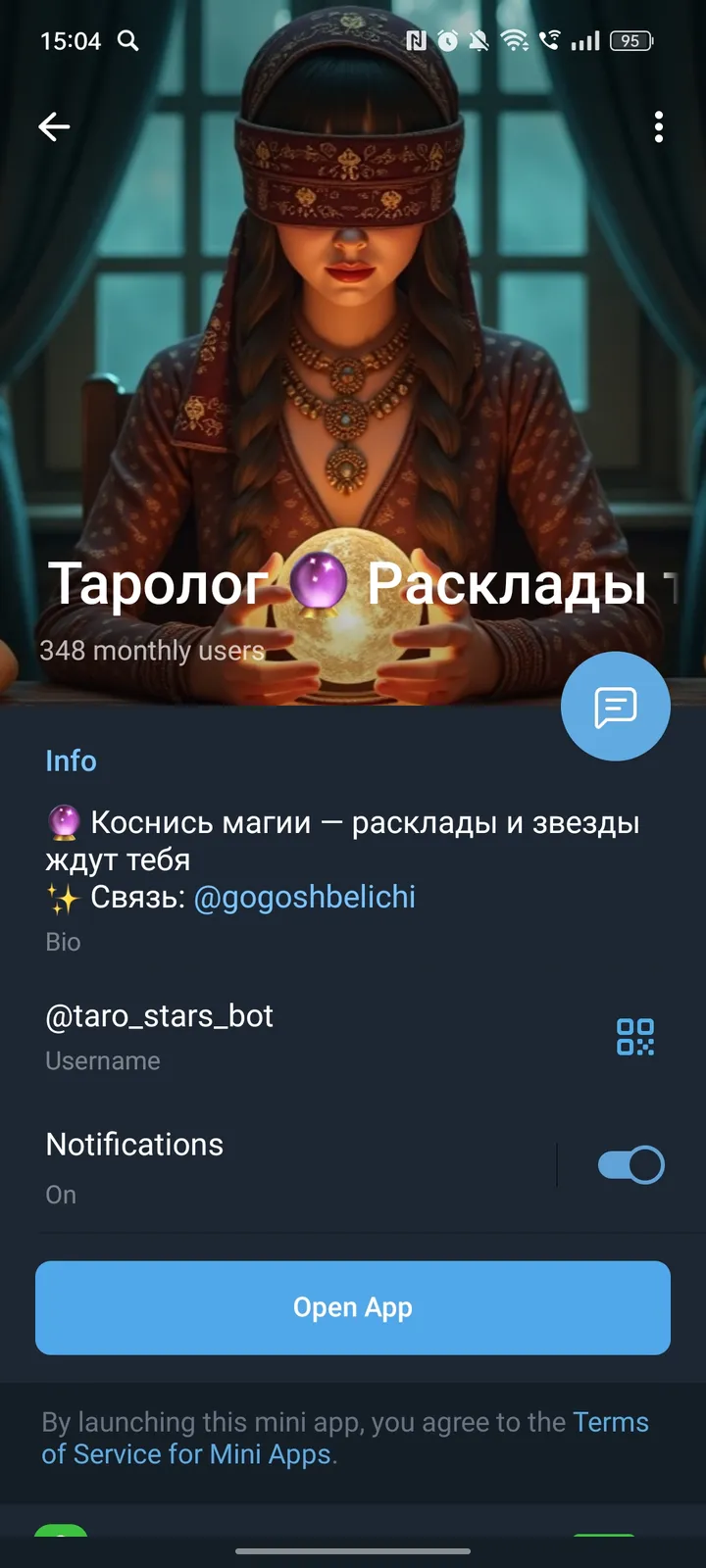Tap the 348 monthly users label
The height and width of the screenshot is (1568, 706).
[x=150, y=649]
